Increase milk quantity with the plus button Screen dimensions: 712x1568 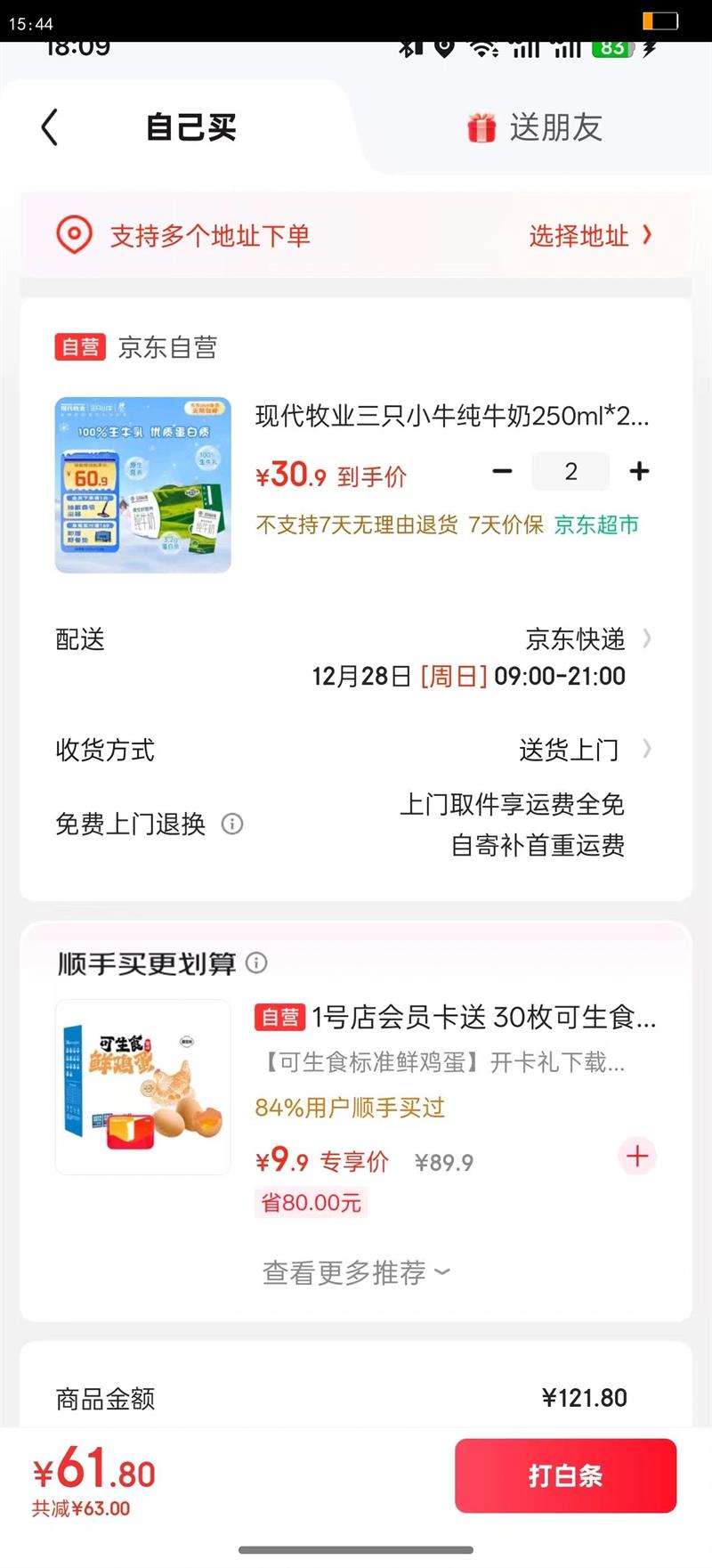click(x=639, y=471)
